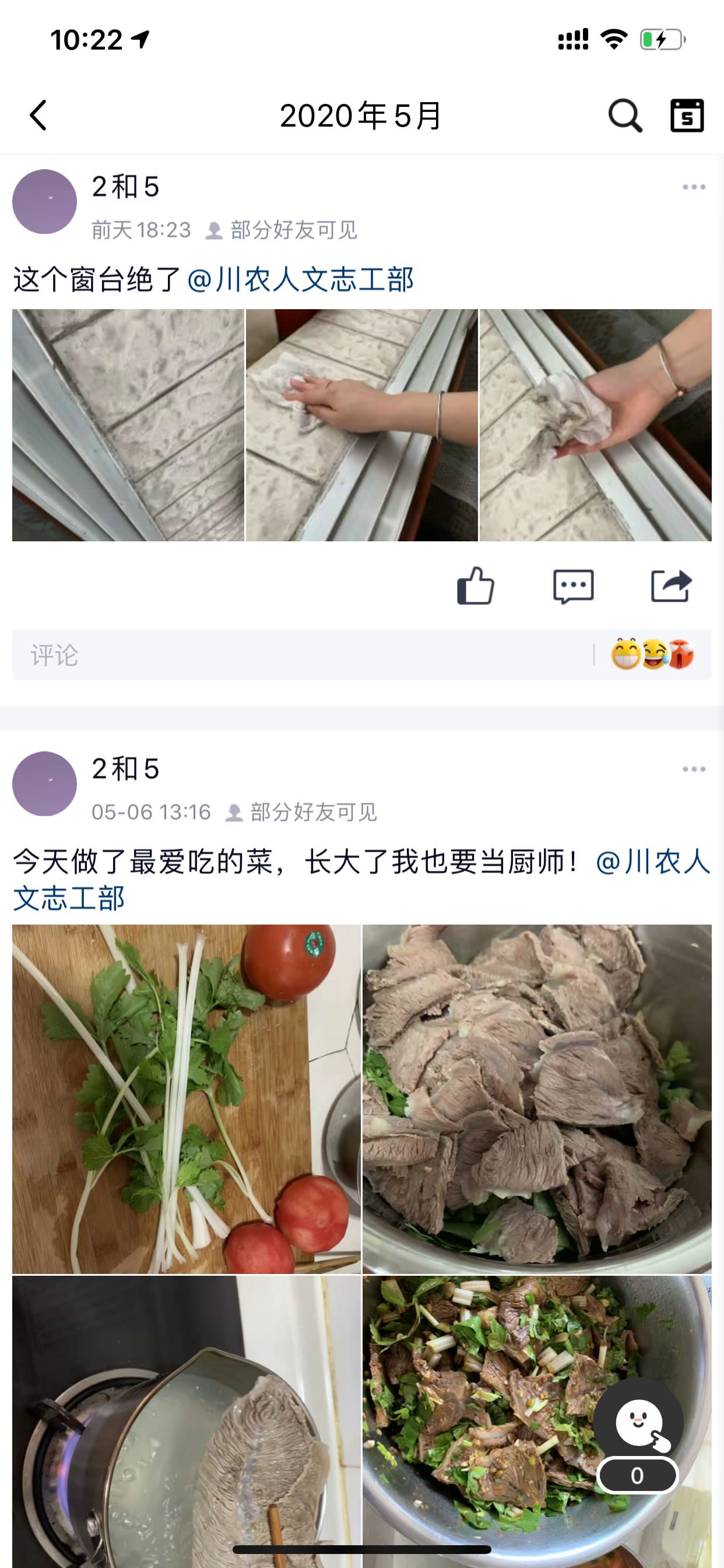Open overflow menu on the 前天 18:23 post

click(x=694, y=187)
